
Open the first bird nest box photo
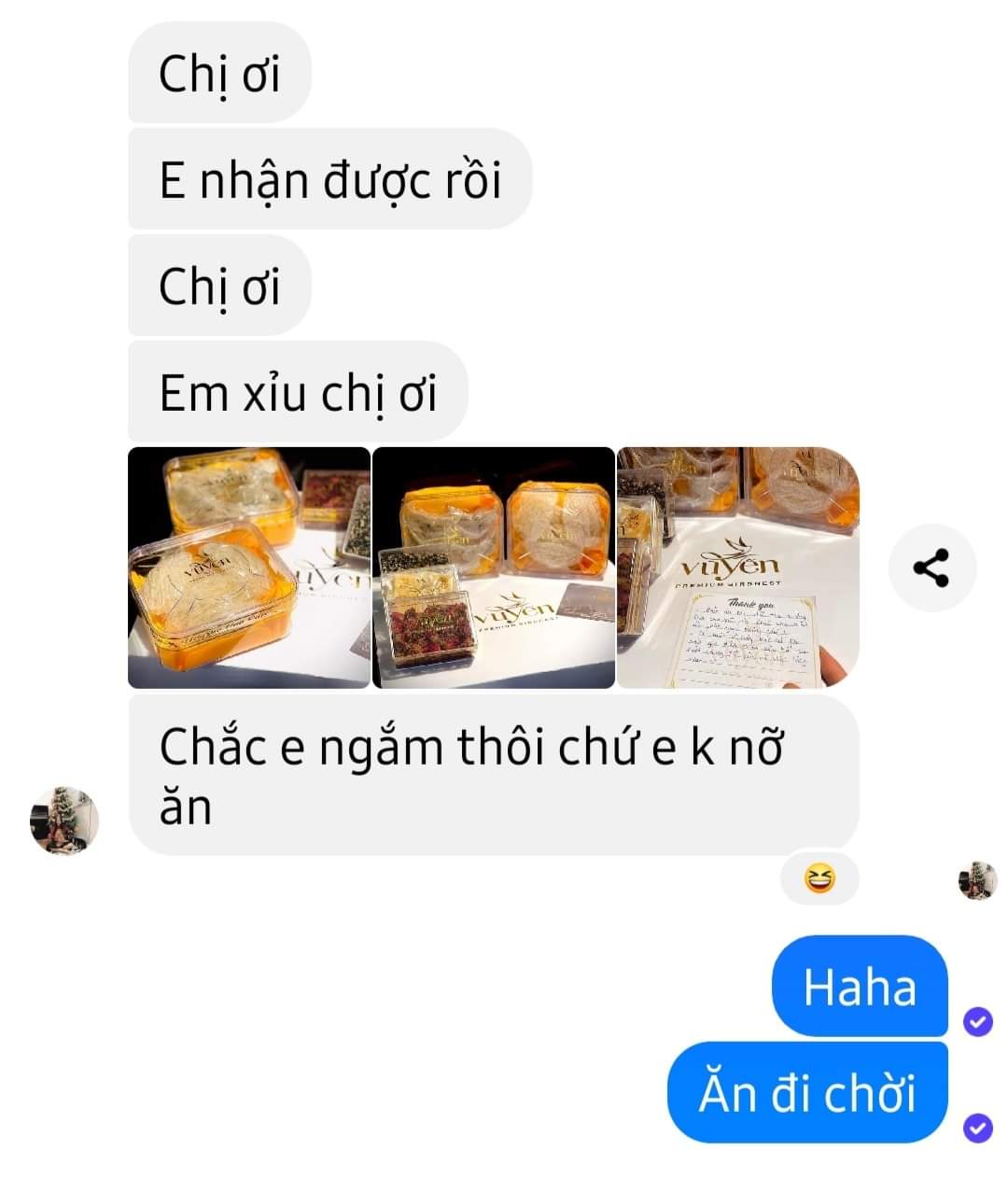click(248, 568)
